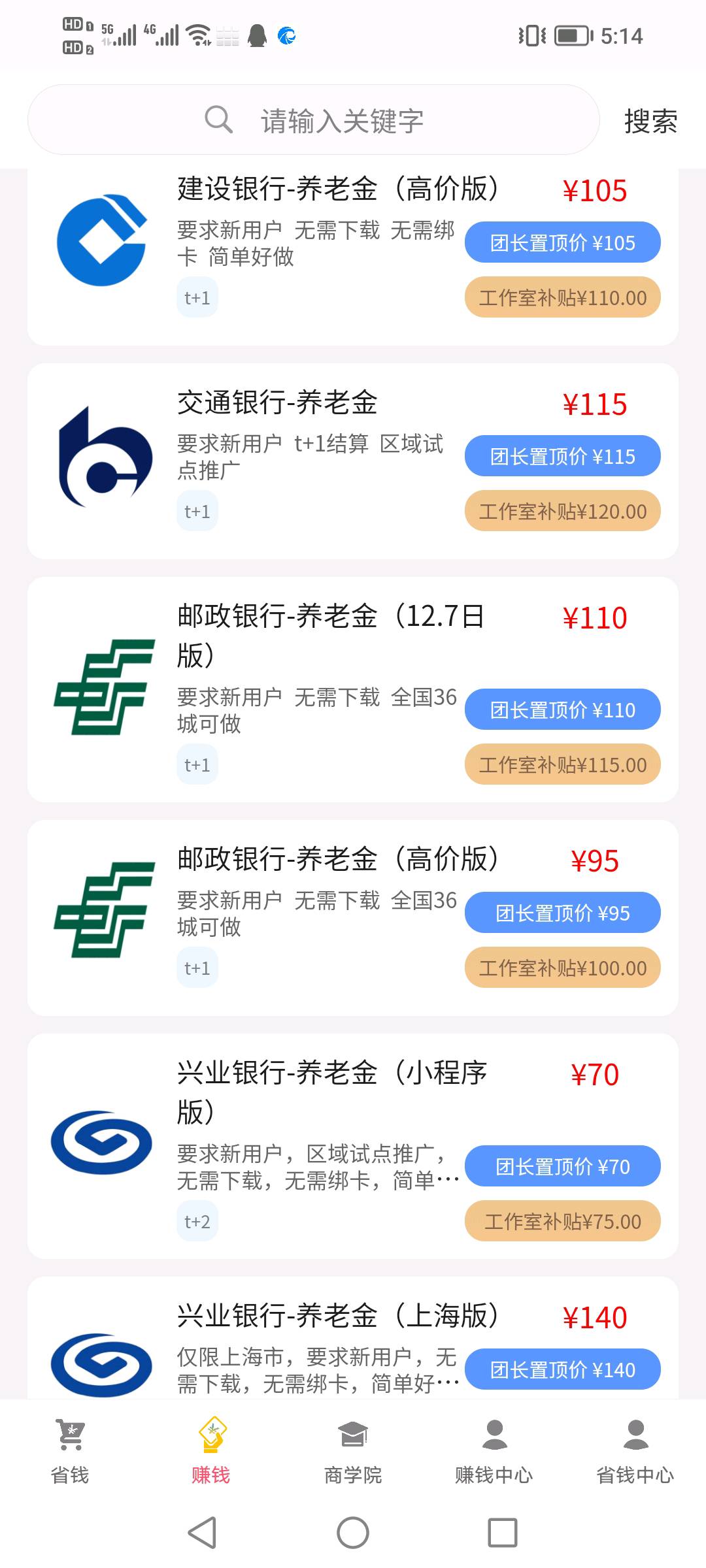Switch to the 省钱 tab
This screenshot has height=1568, width=706.
70,1452
